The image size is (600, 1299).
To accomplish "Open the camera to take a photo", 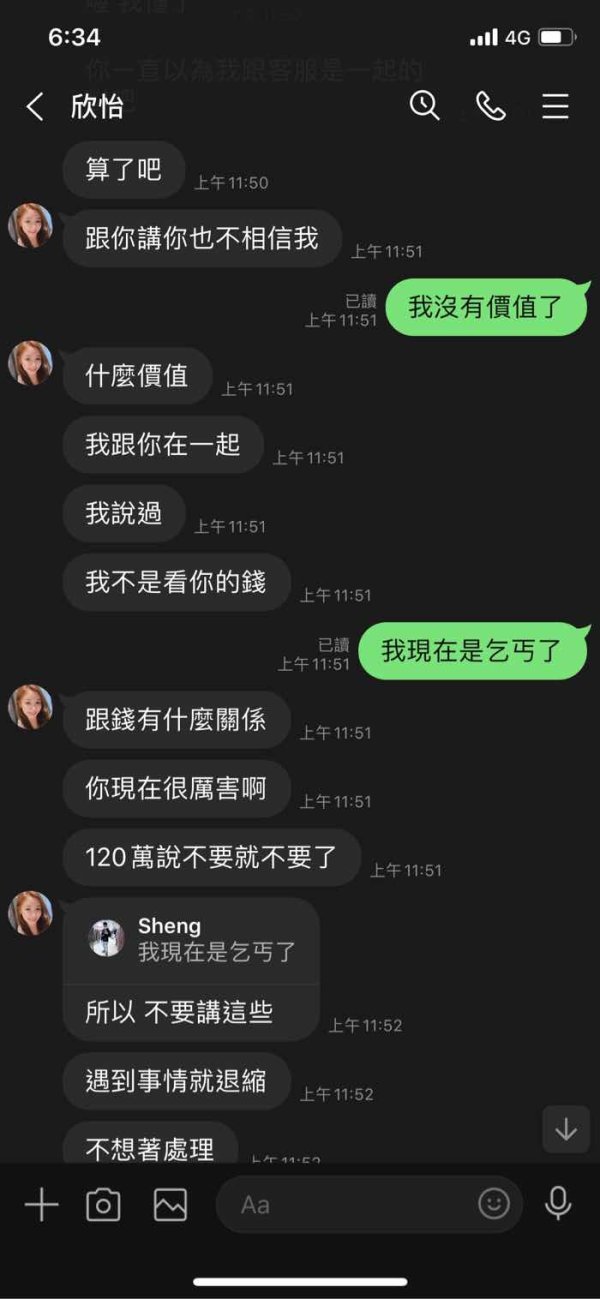I will [x=104, y=1205].
